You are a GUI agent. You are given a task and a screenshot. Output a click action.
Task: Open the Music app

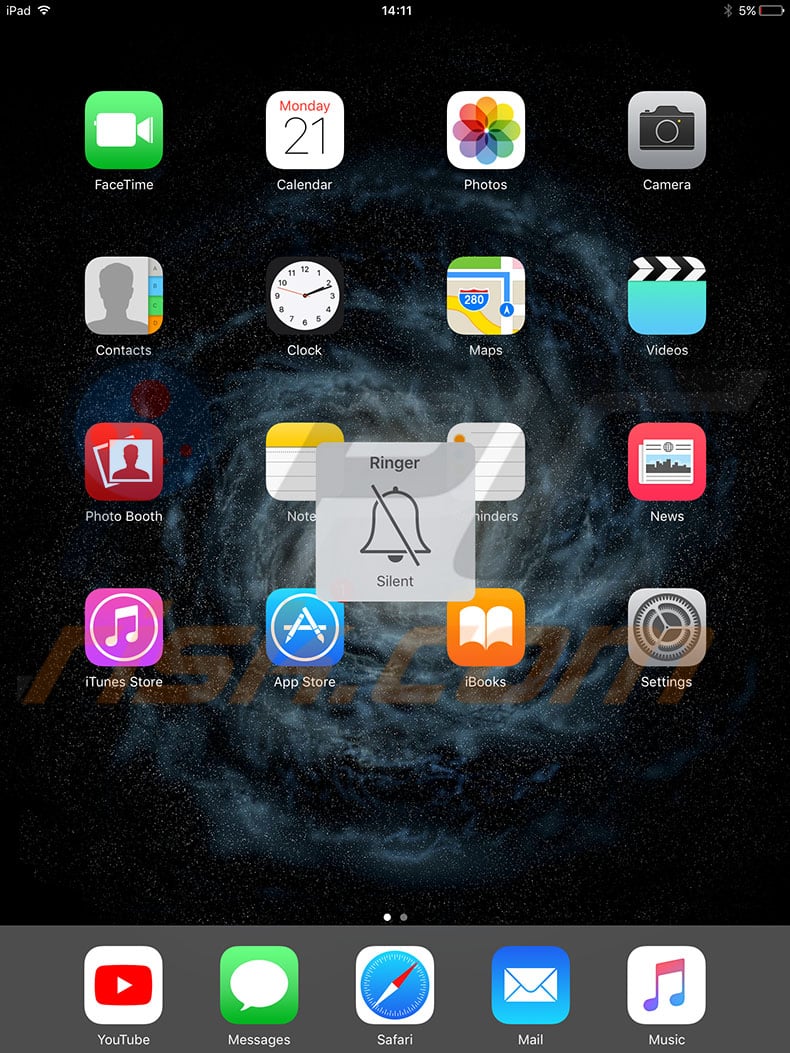pos(667,985)
